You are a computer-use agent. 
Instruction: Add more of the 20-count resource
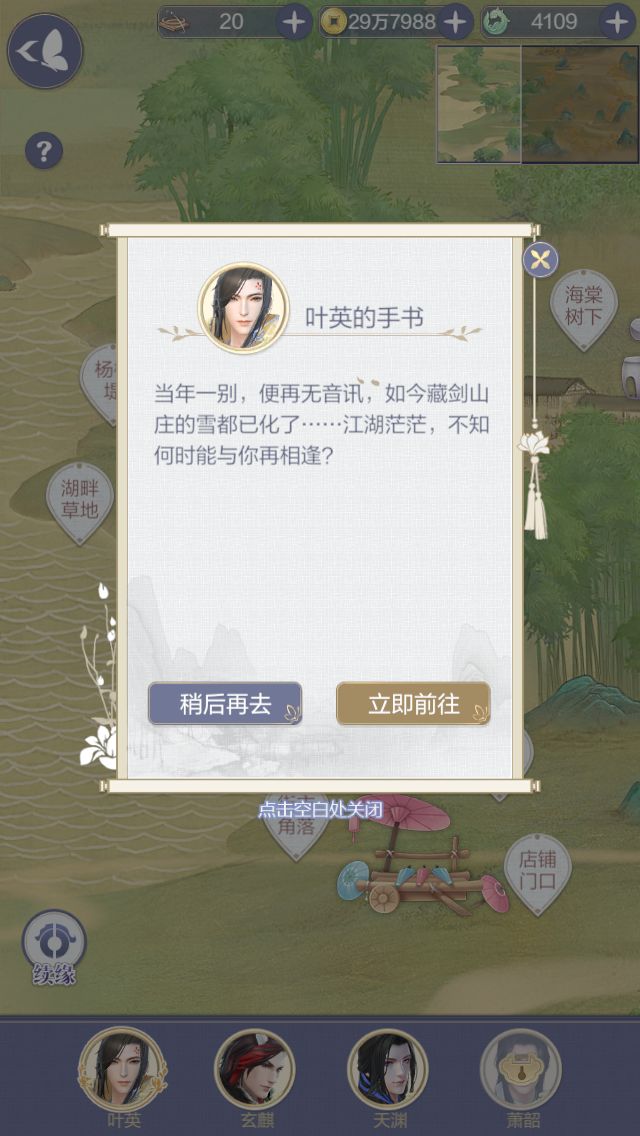click(x=294, y=21)
